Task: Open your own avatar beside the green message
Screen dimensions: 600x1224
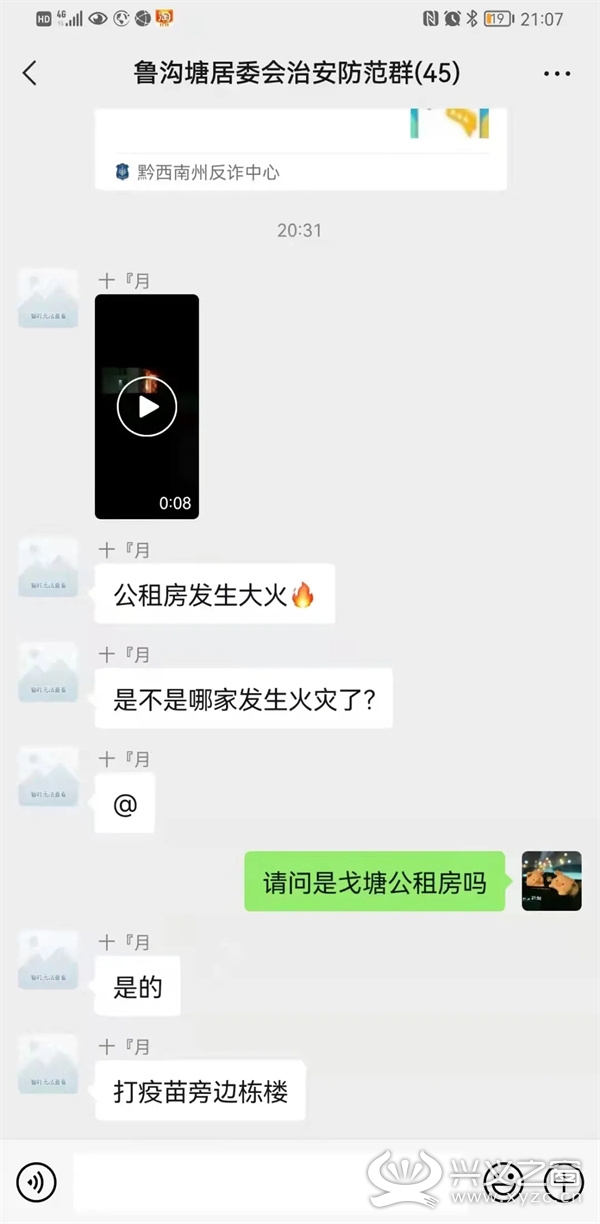Action: coord(552,881)
